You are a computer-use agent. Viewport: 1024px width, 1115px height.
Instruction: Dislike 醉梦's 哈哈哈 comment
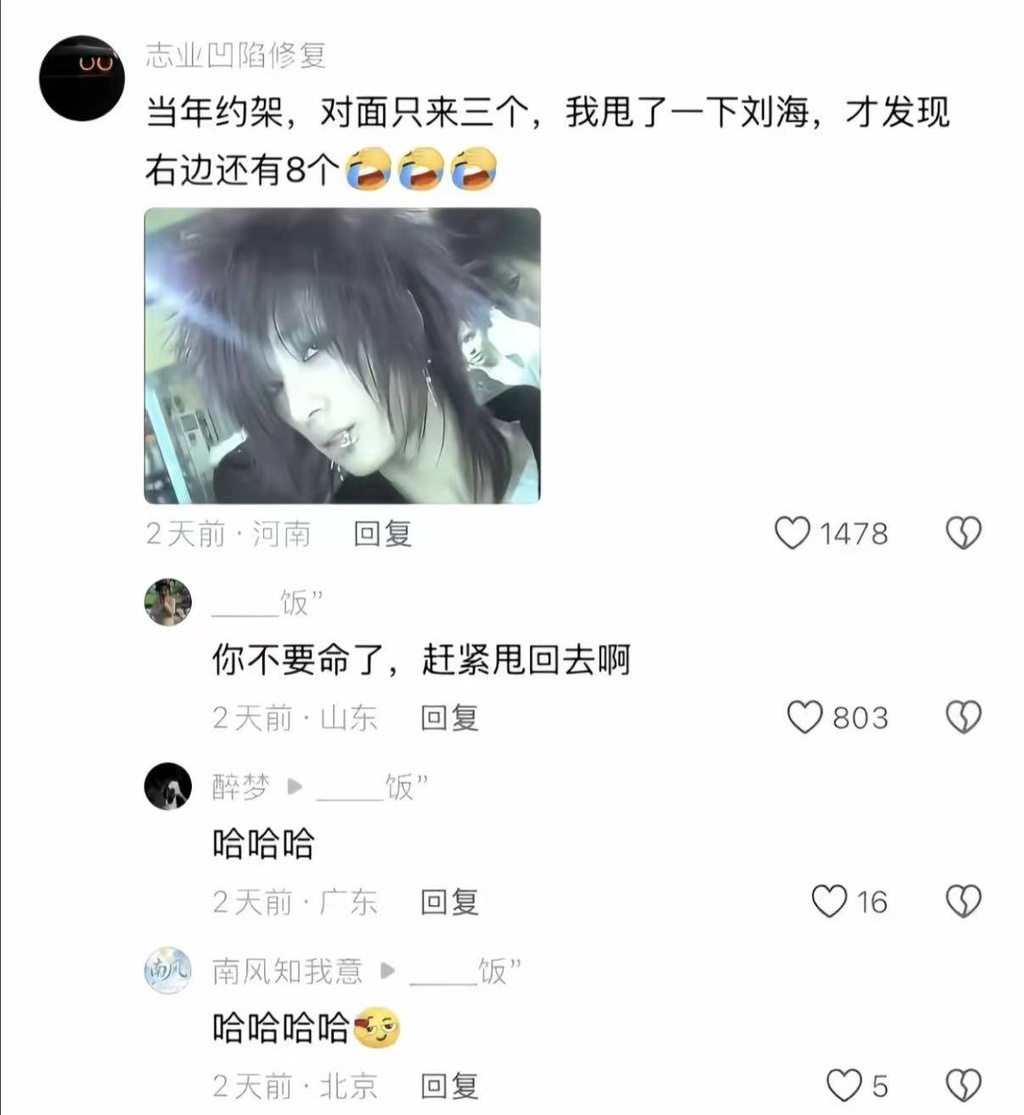tap(964, 902)
